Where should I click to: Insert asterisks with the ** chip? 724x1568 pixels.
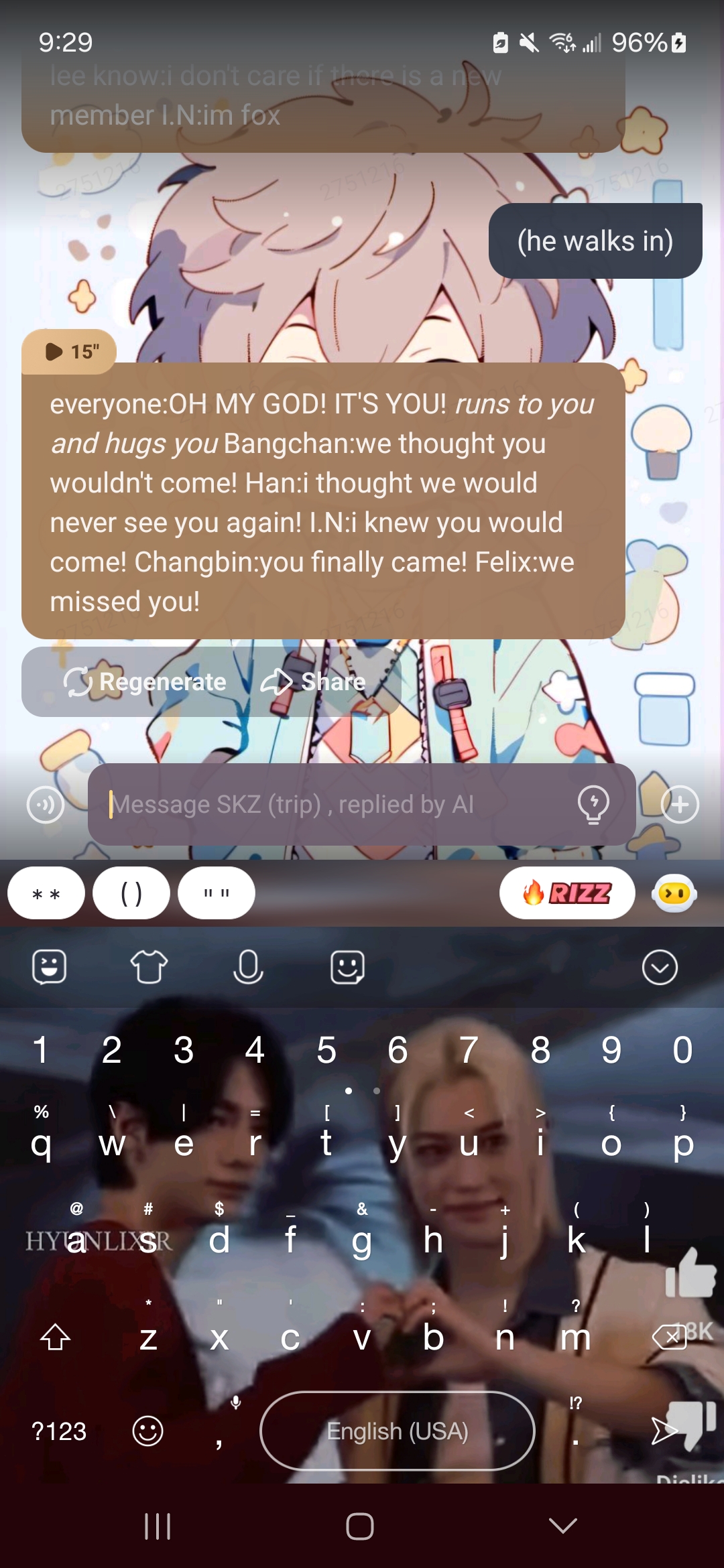46,893
